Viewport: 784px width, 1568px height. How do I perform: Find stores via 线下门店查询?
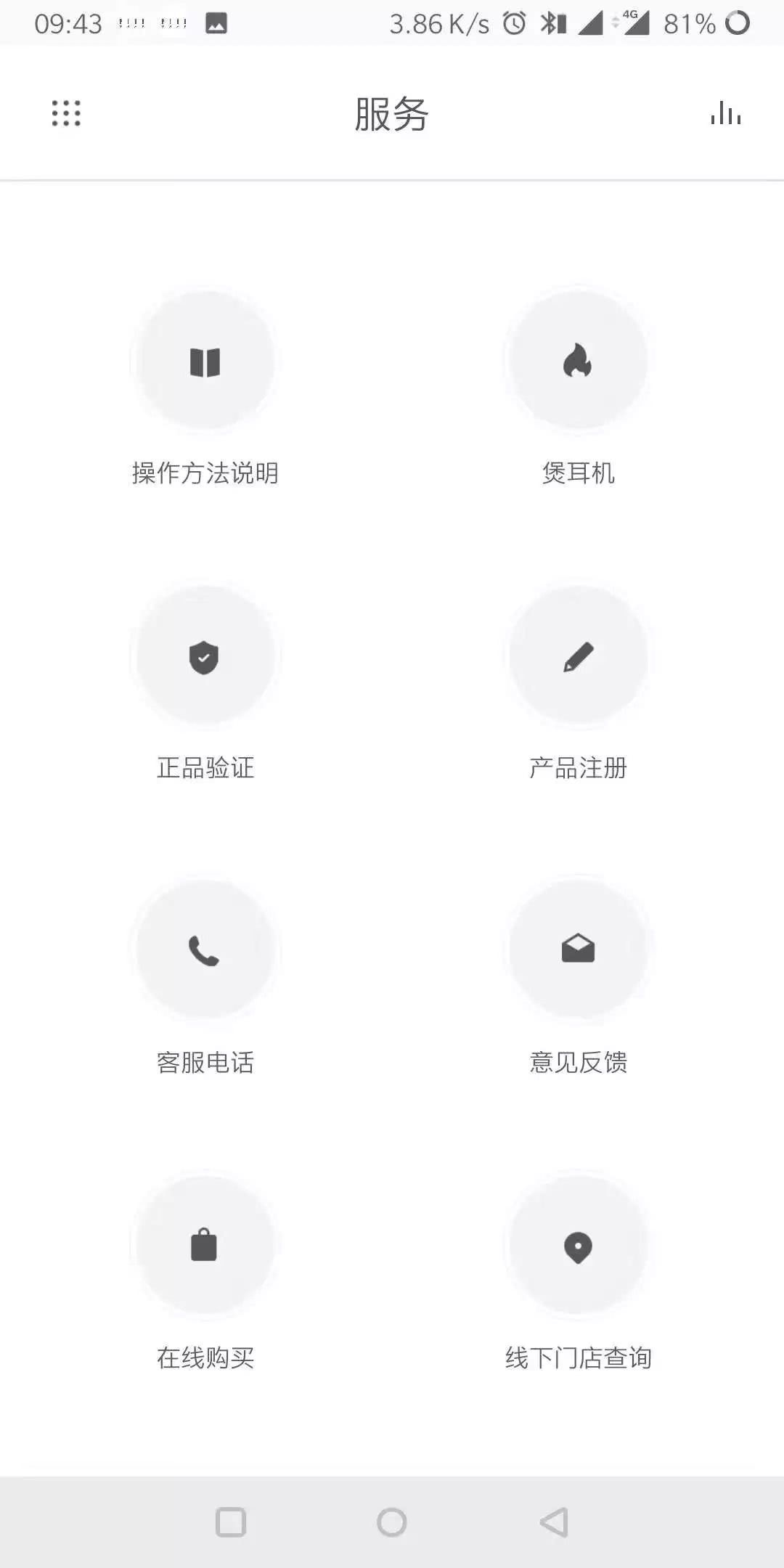click(578, 1246)
